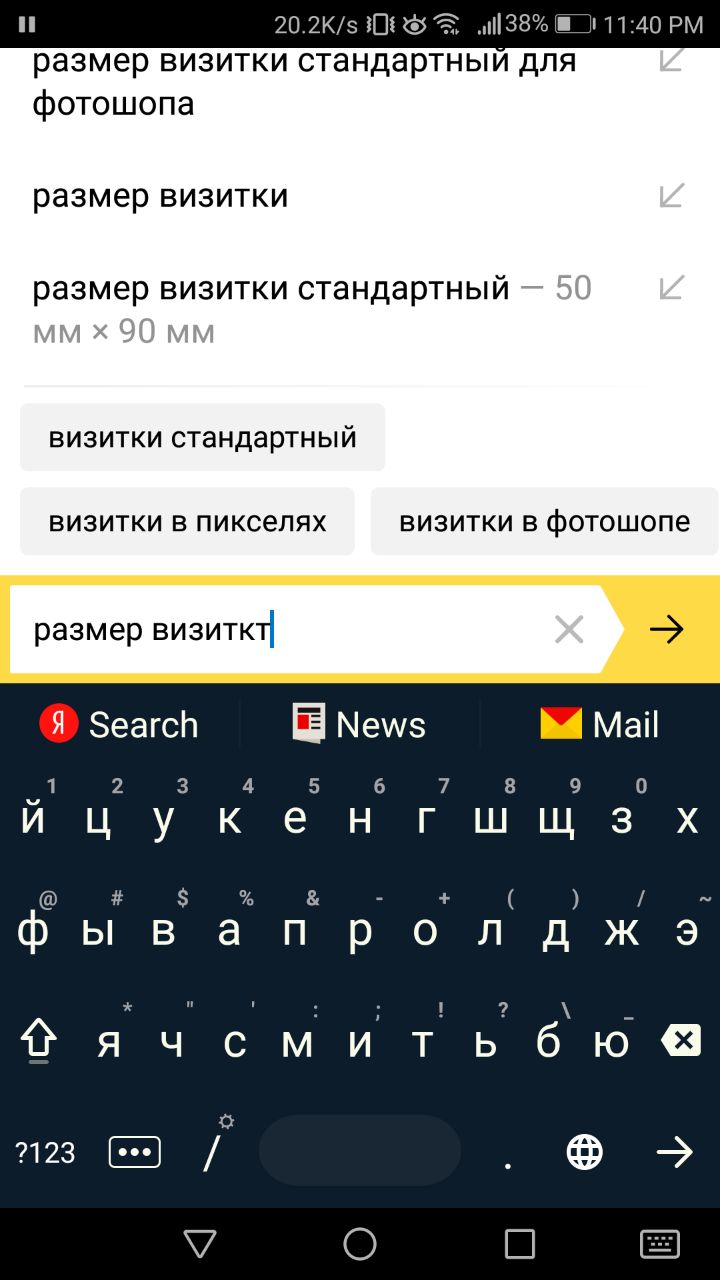Open the News shortcut

359,724
